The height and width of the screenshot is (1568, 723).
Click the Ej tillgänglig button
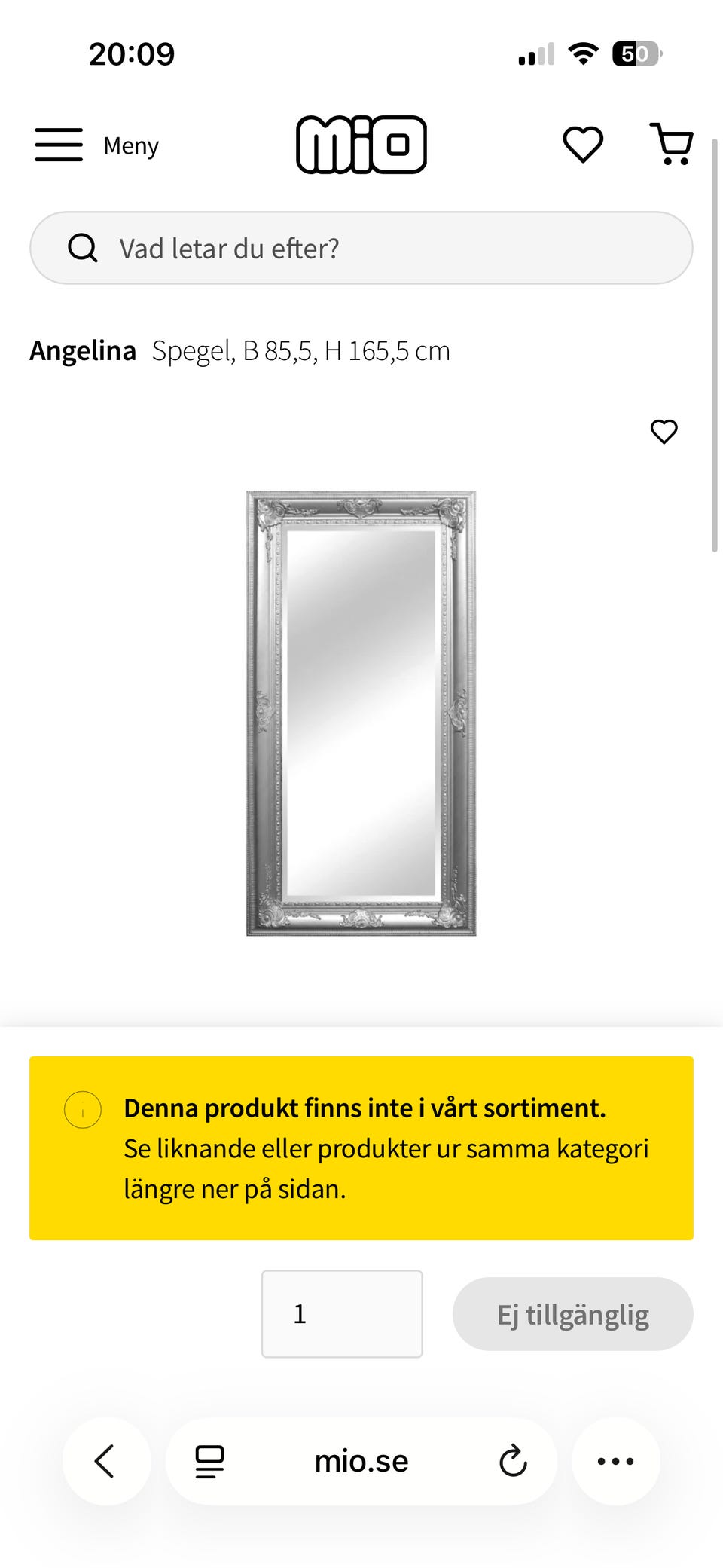pos(572,1313)
